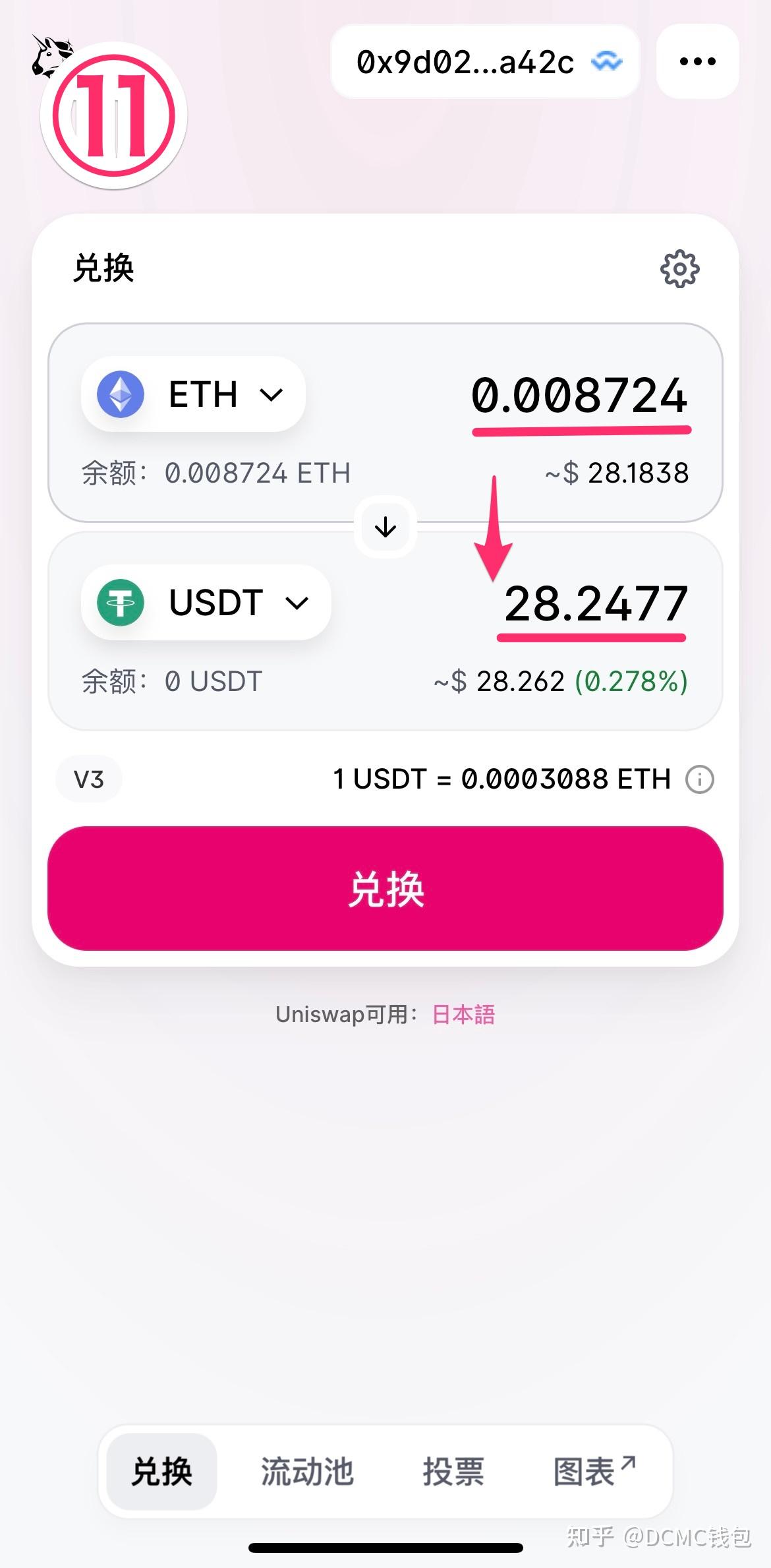Image resolution: width=771 pixels, height=1568 pixels.
Task: Open settings via the gear icon
Action: [x=680, y=269]
